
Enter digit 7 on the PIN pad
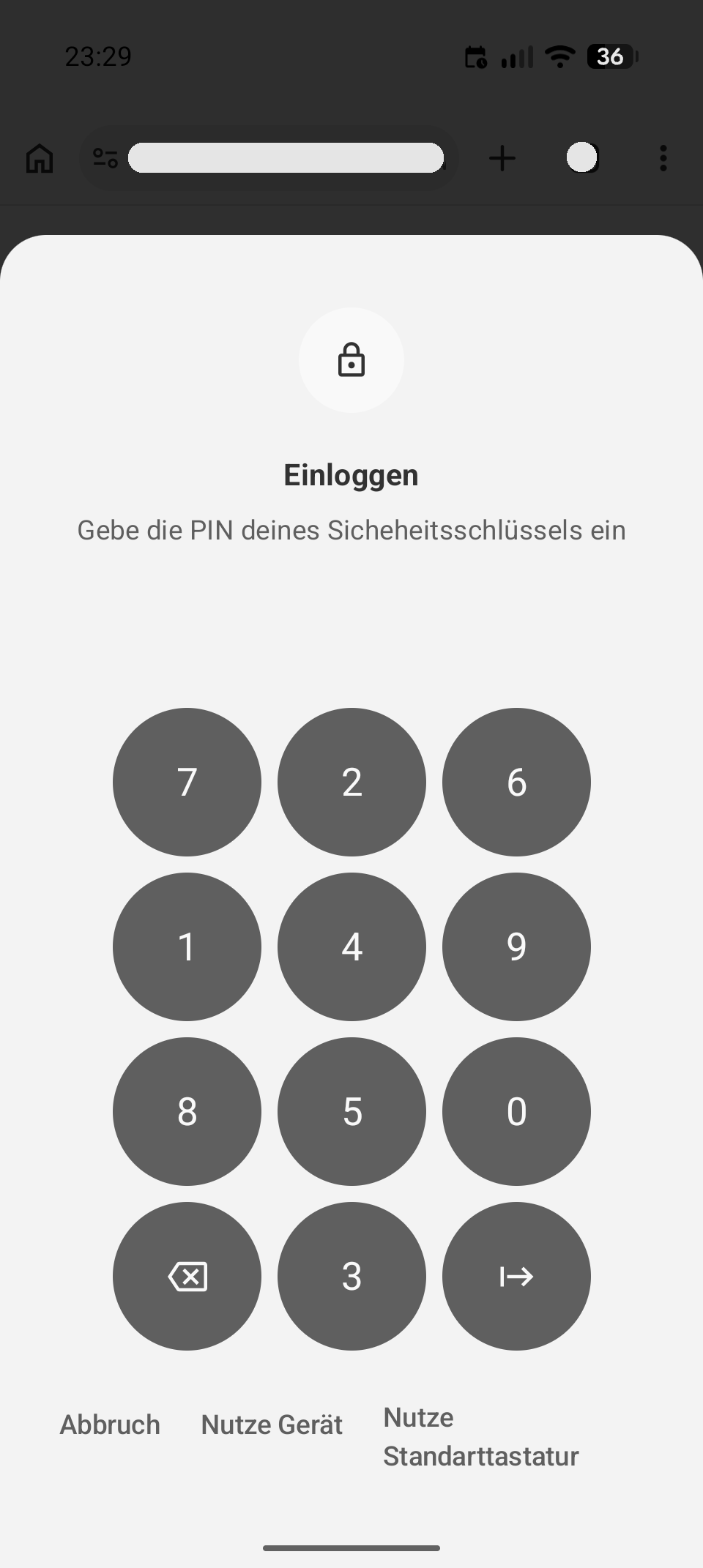point(187,782)
